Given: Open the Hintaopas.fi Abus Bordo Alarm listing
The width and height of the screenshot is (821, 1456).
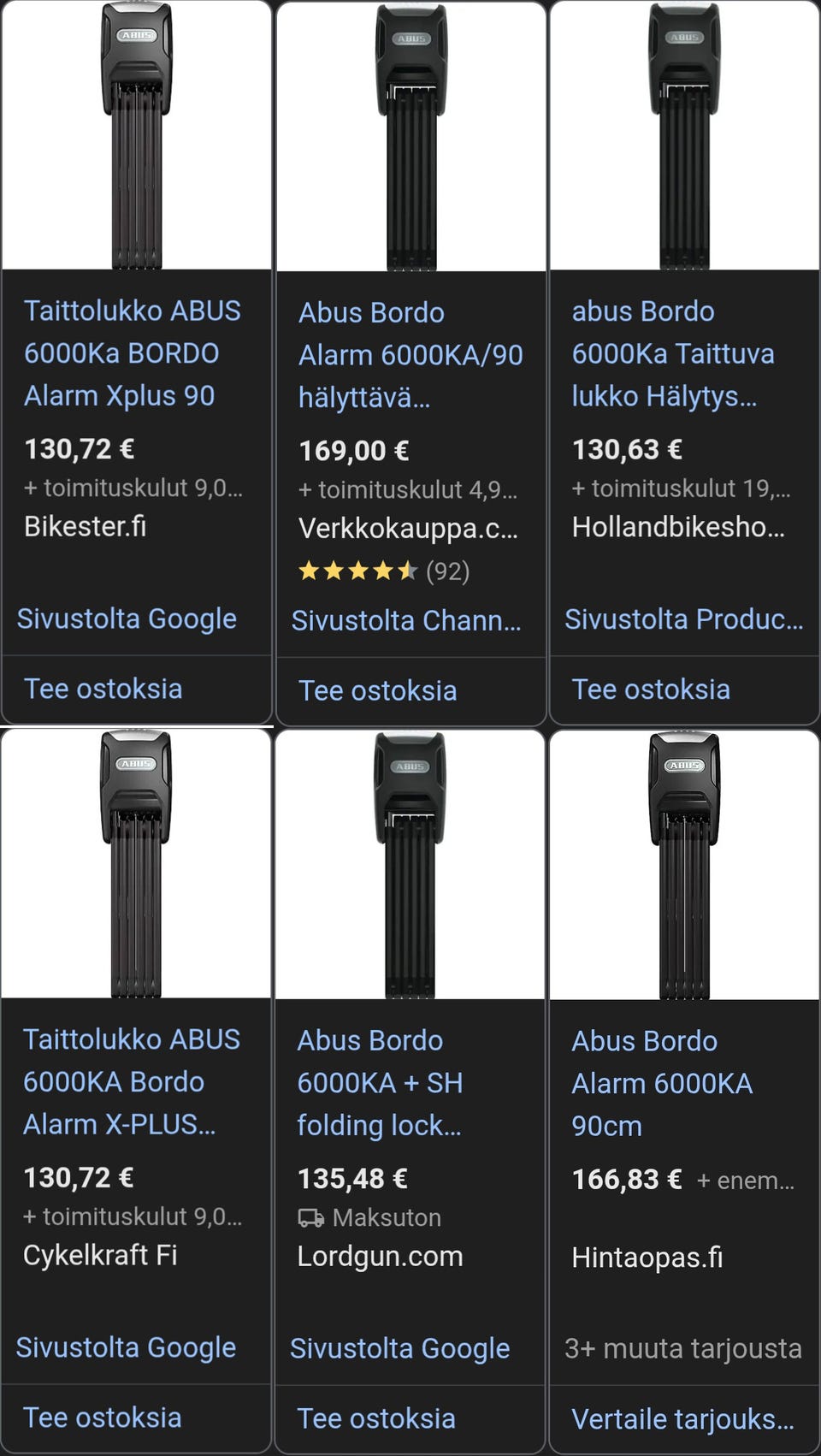Looking at the screenshot, I should [x=662, y=1083].
